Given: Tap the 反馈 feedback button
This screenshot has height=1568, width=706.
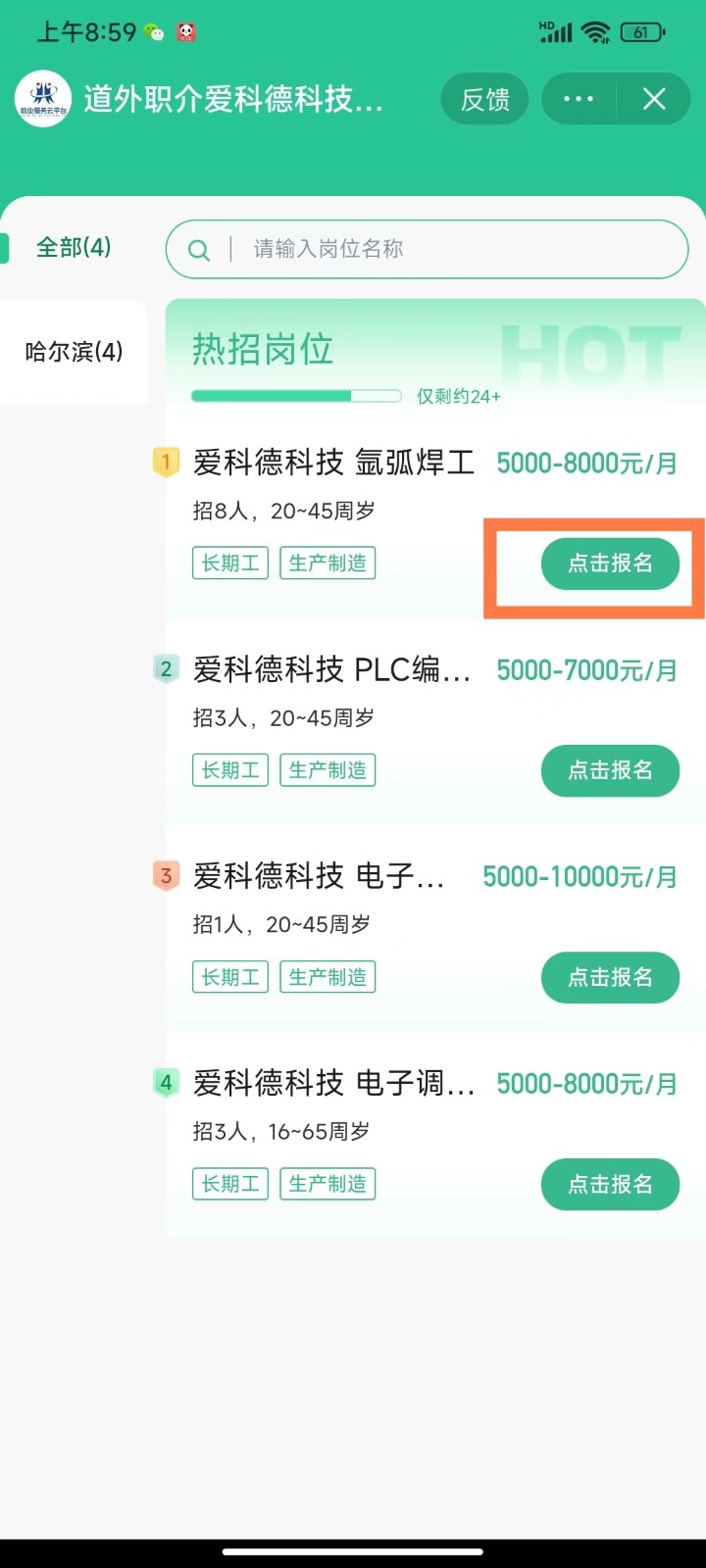Looking at the screenshot, I should (485, 99).
